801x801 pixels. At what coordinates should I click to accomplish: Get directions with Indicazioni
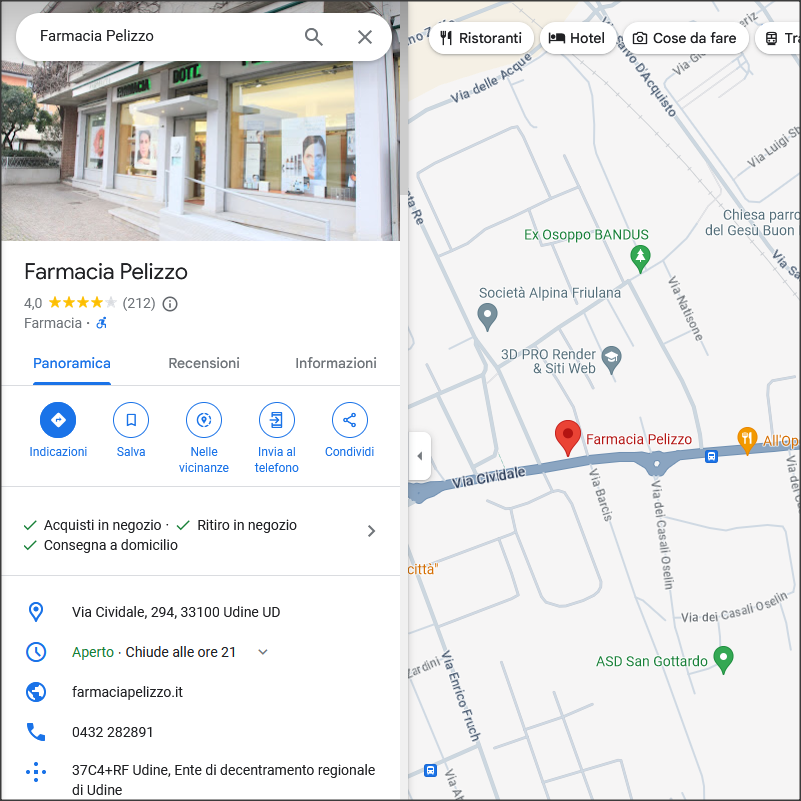click(58, 420)
